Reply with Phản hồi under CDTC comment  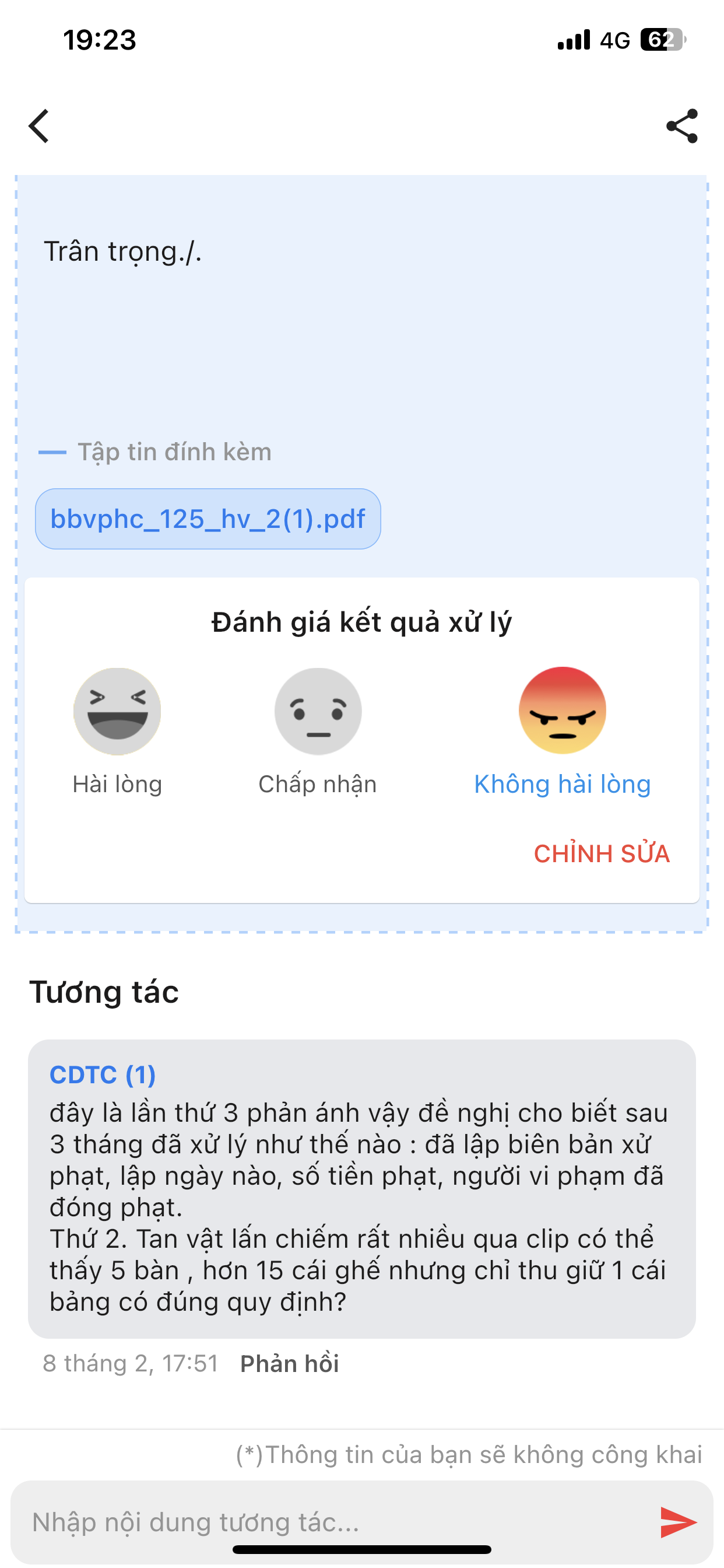[290, 1364]
